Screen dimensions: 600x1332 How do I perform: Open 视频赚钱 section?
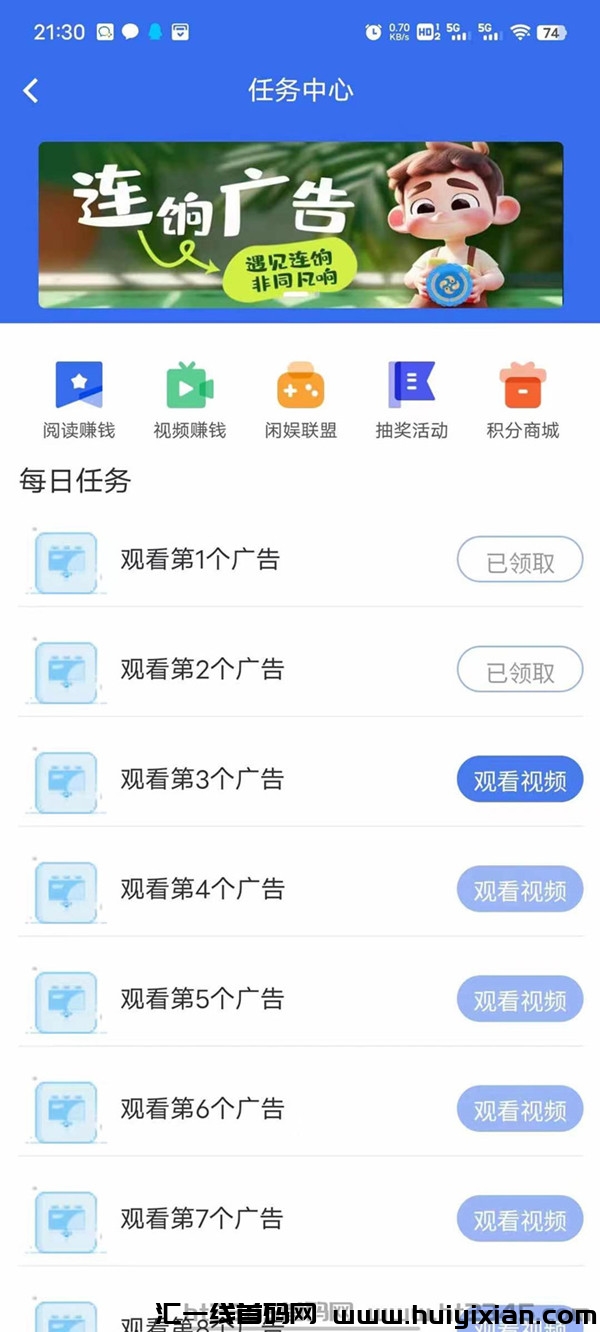pos(190,400)
